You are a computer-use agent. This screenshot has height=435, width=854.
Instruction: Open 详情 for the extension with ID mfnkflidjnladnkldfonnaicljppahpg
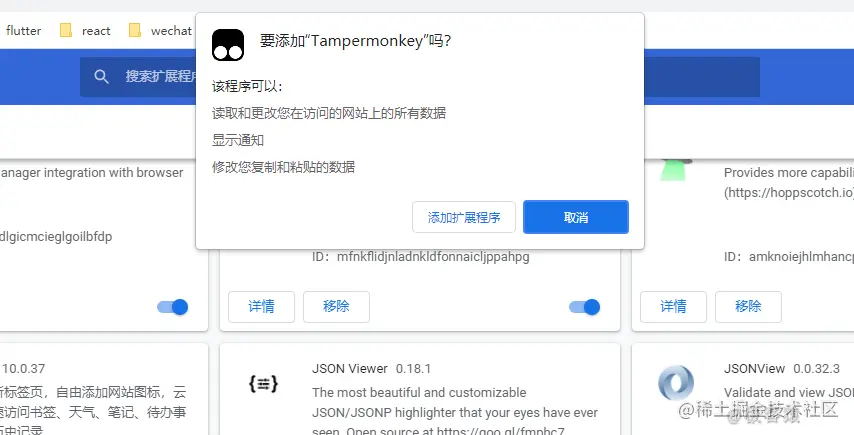[261, 307]
